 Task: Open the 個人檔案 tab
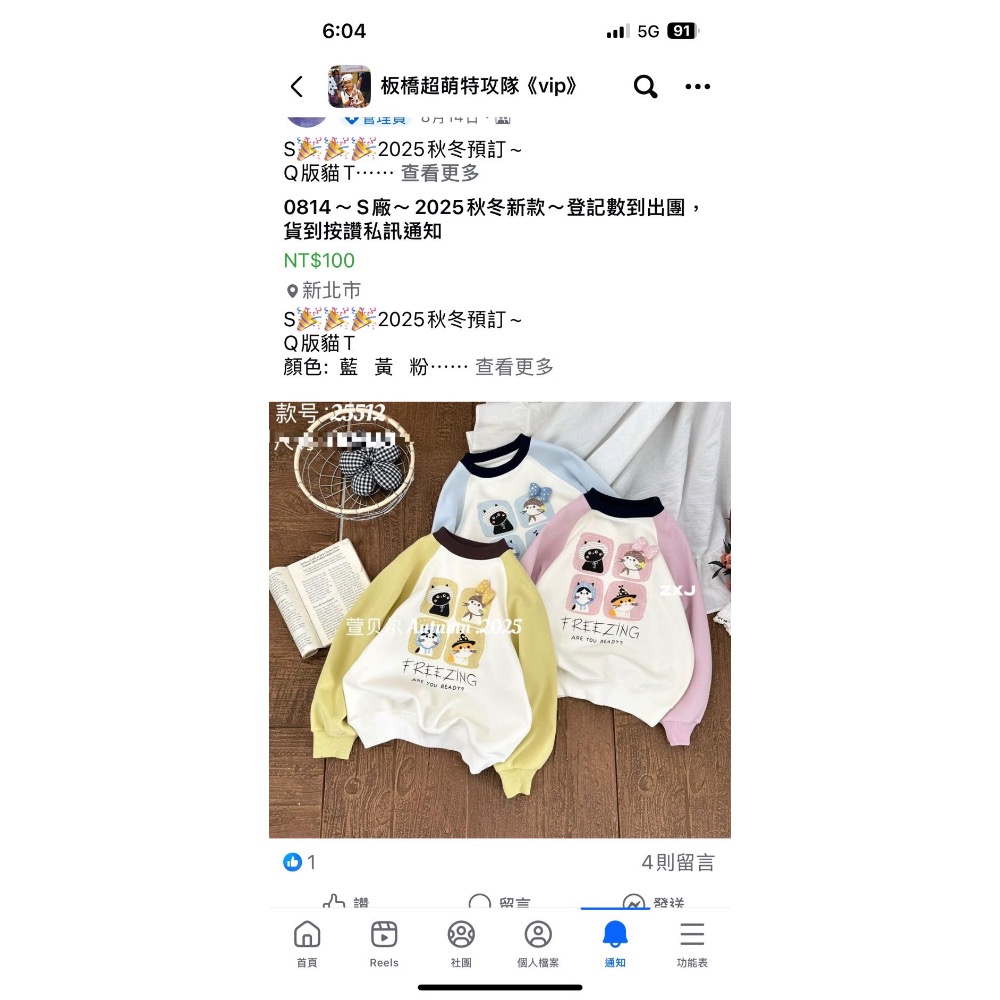[538, 944]
